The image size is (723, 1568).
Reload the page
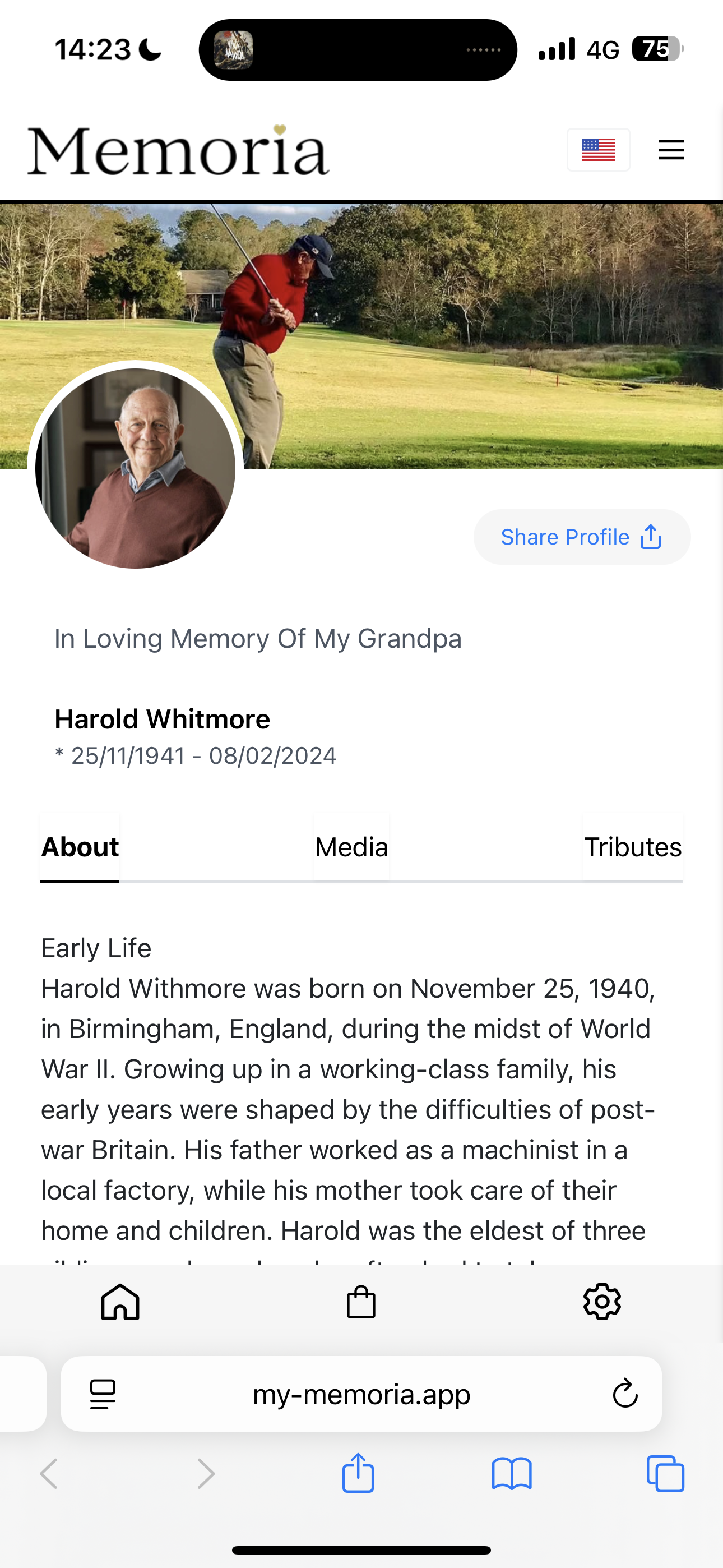click(x=624, y=1394)
